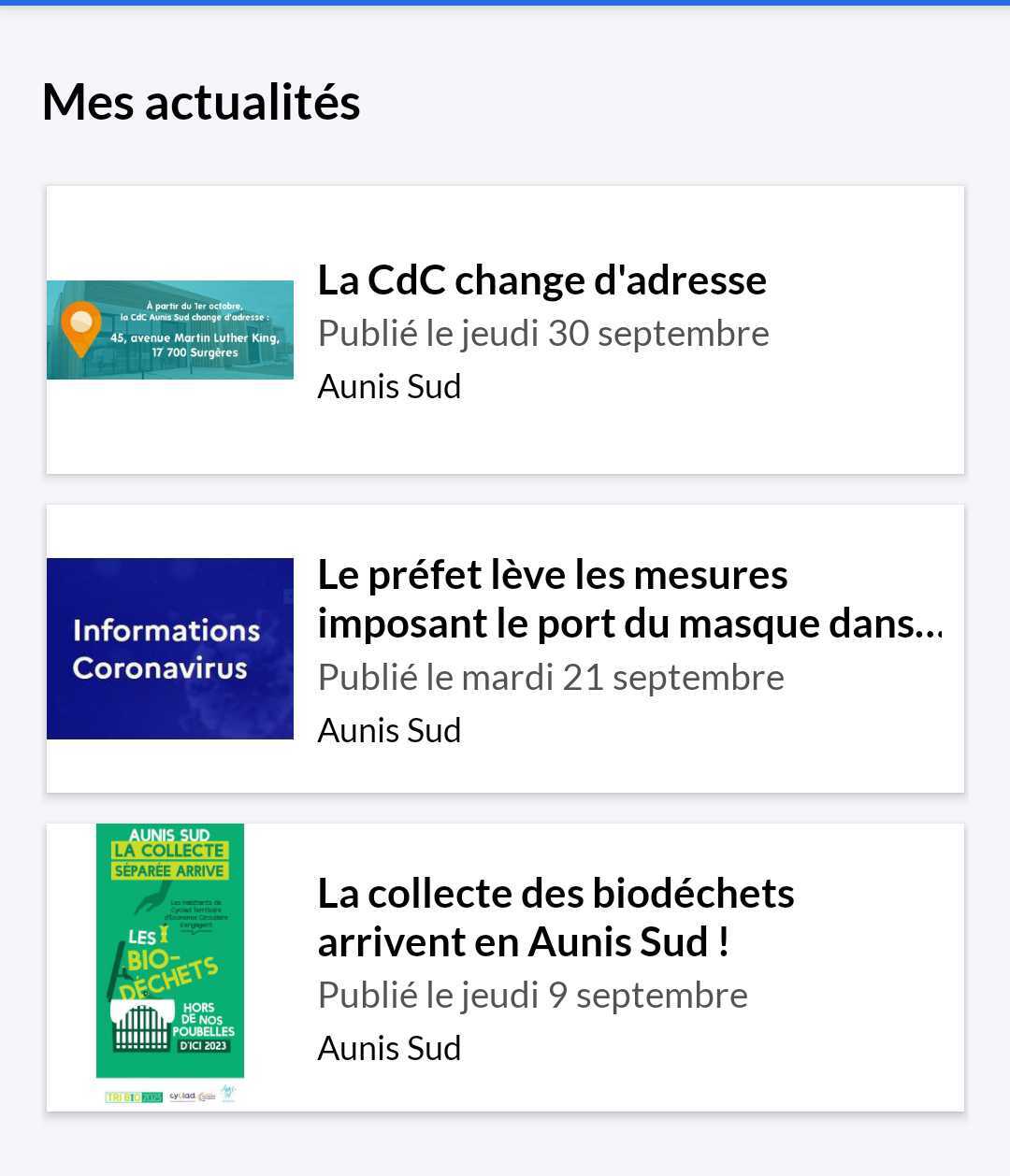
Task: View the "La collecte des biodéchets" article
Action: point(555,917)
